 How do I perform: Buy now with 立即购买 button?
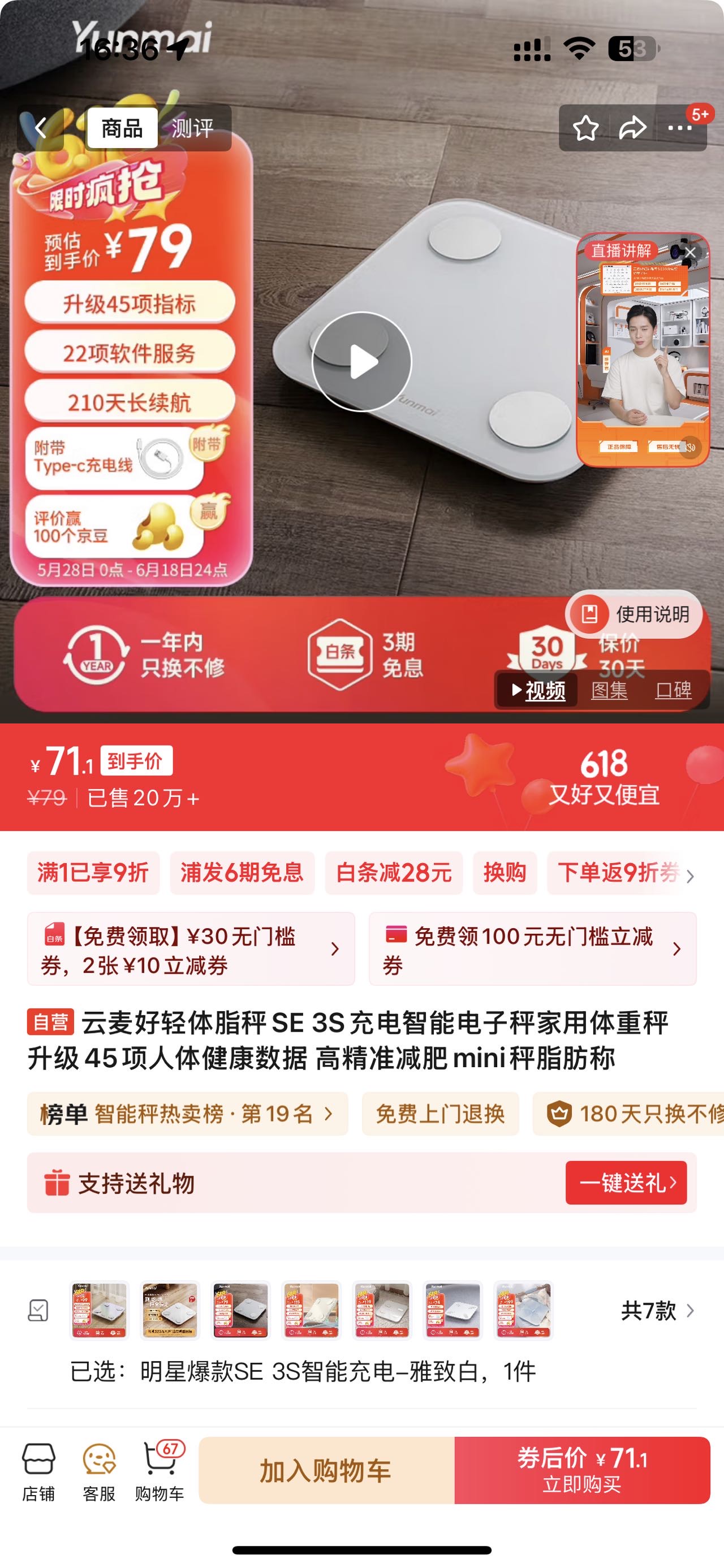click(x=583, y=1471)
